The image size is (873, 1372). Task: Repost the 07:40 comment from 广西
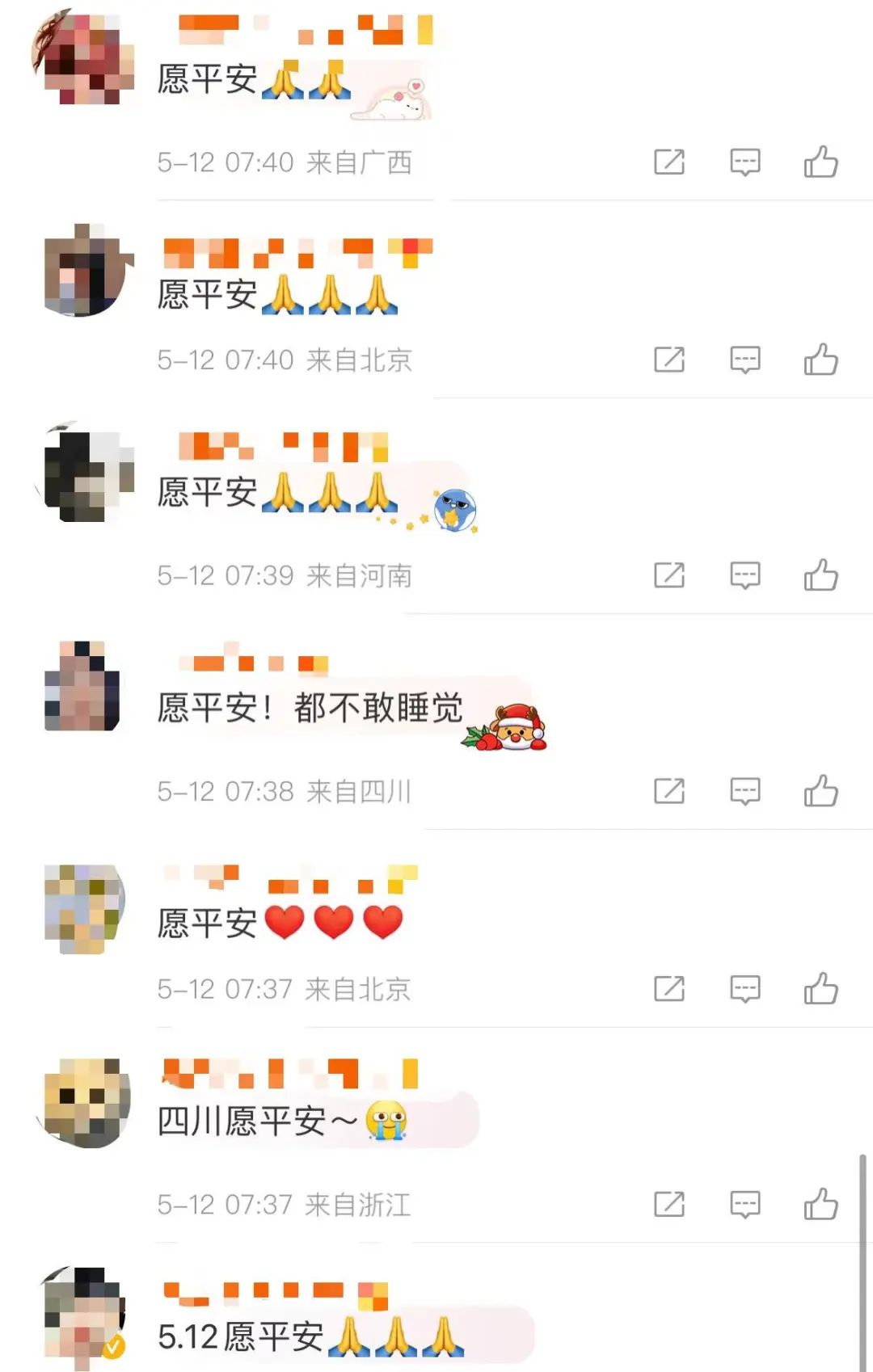[x=668, y=162]
